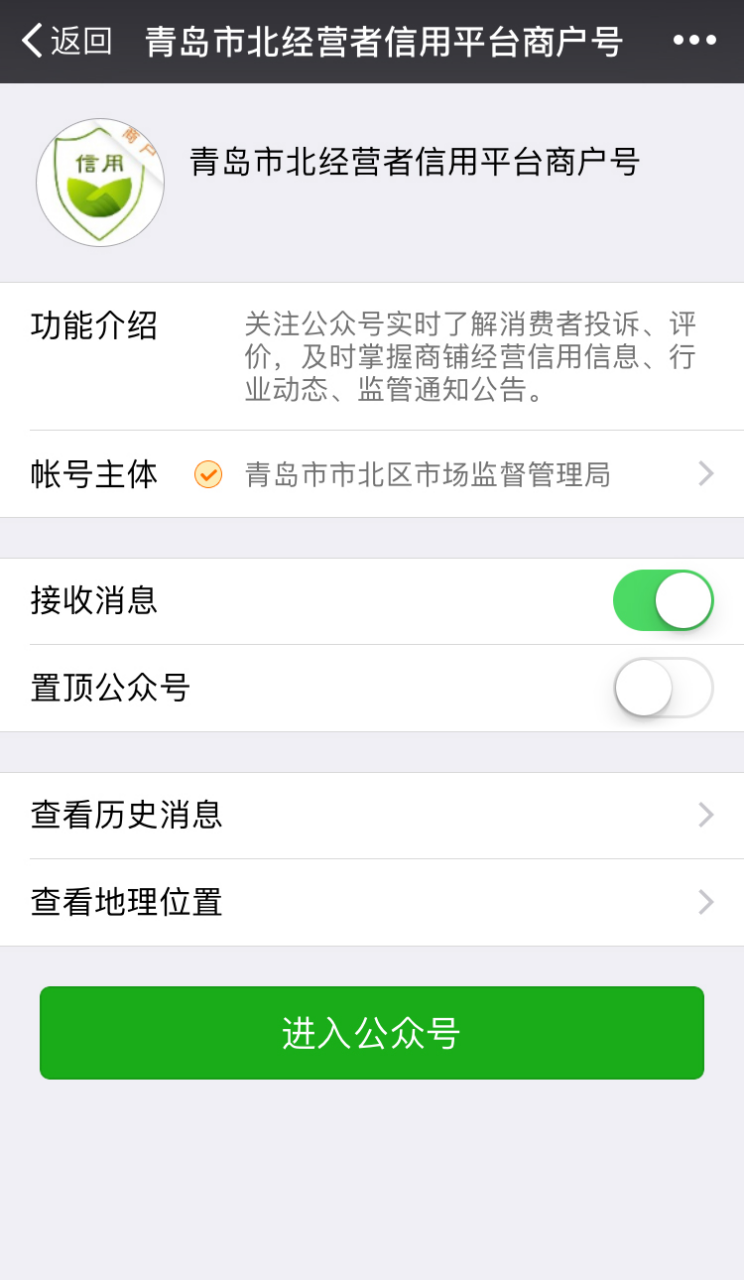Open 查看历史消息
The width and height of the screenshot is (744, 1280).
coord(372,815)
